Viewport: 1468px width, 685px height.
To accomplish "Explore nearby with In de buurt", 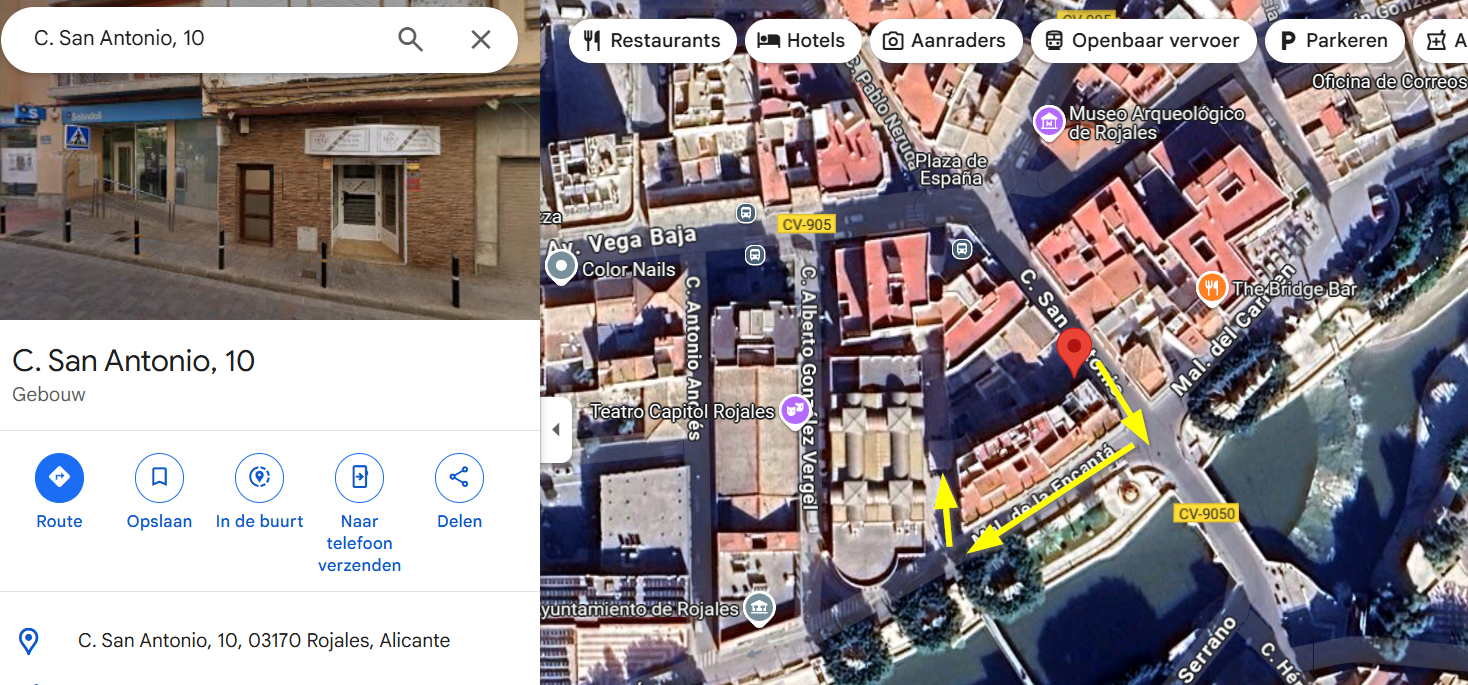I will [259, 478].
